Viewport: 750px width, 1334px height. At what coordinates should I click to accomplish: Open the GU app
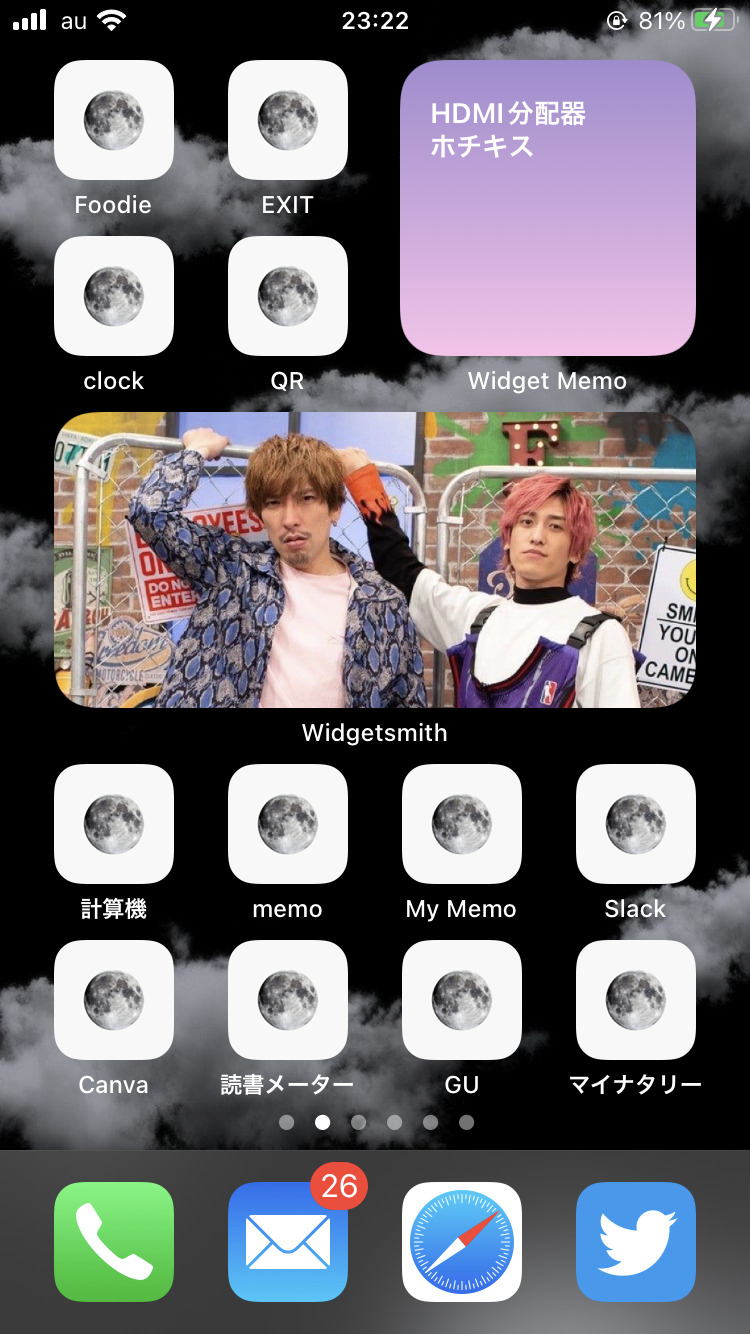461,1000
